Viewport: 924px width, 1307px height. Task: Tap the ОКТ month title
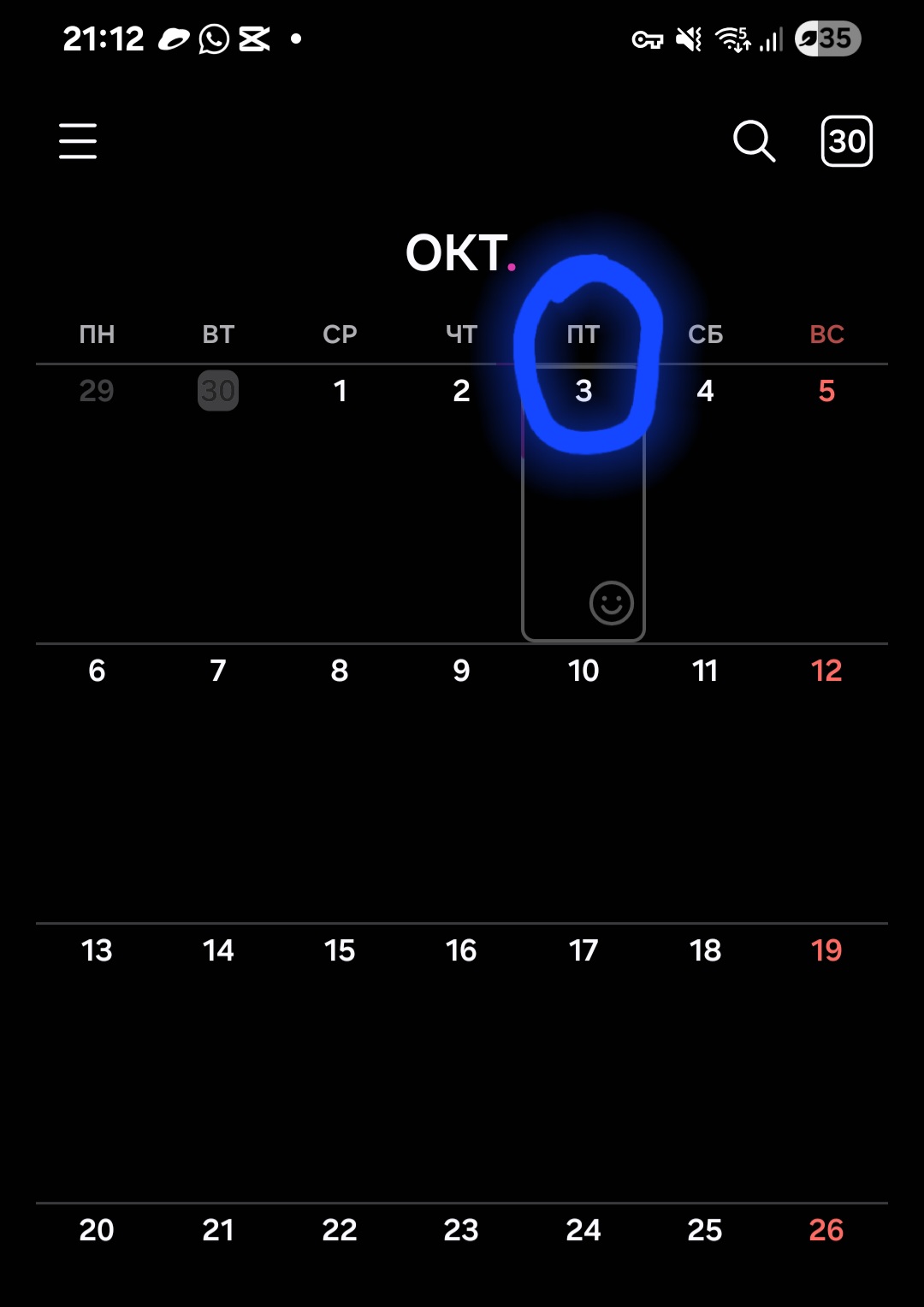coord(459,253)
